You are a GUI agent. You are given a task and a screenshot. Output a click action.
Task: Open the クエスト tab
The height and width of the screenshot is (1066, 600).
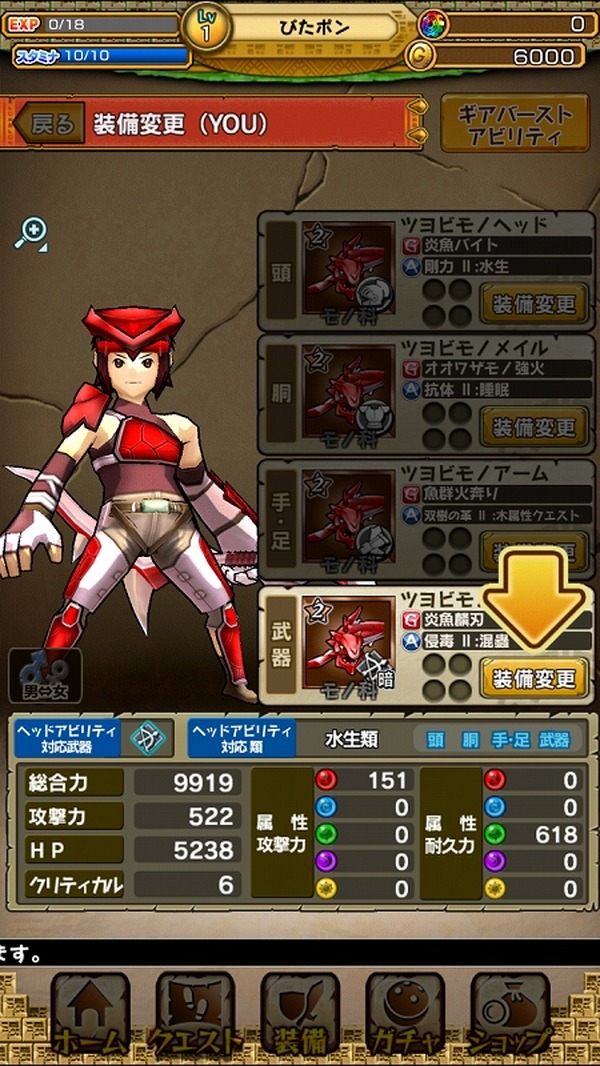click(x=196, y=1015)
